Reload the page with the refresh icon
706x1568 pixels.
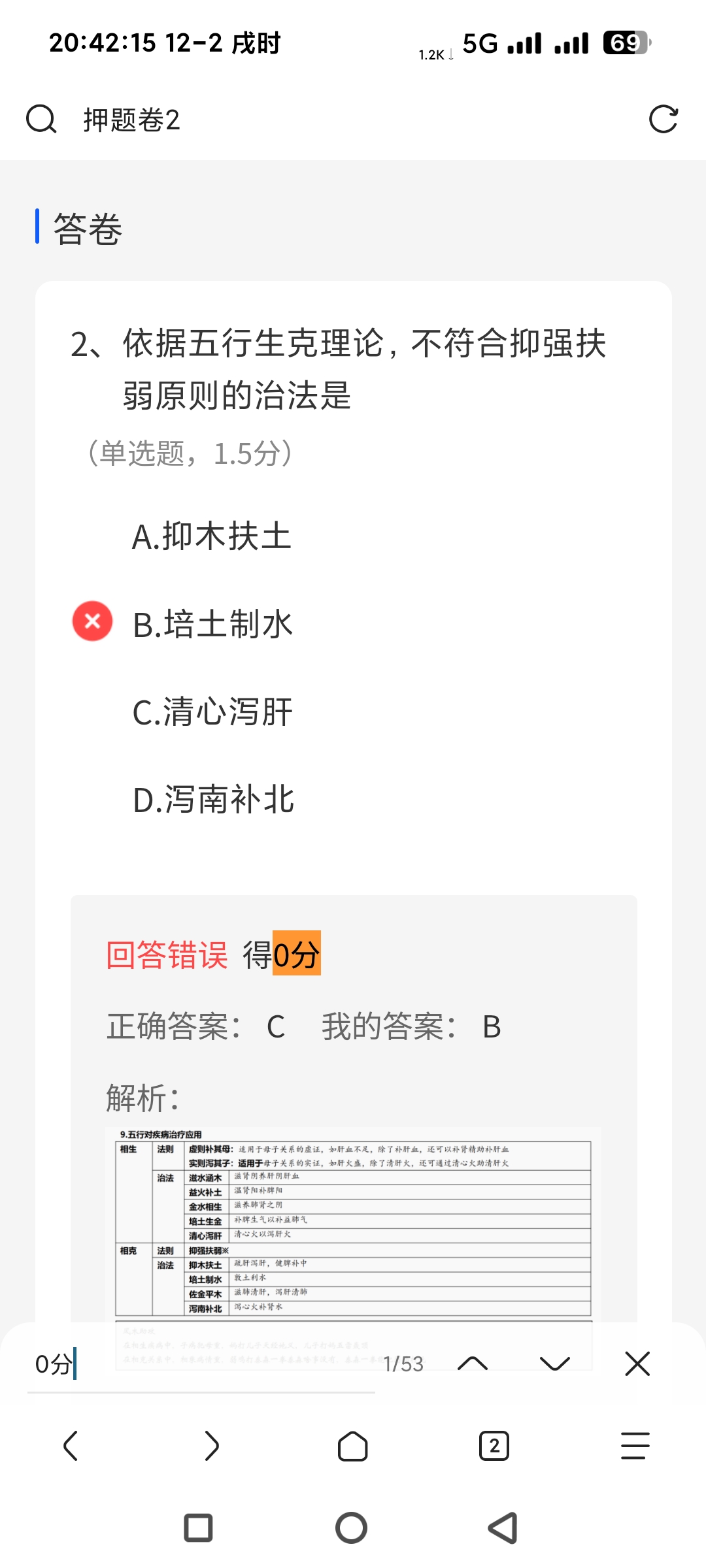click(x=663, y=120)
